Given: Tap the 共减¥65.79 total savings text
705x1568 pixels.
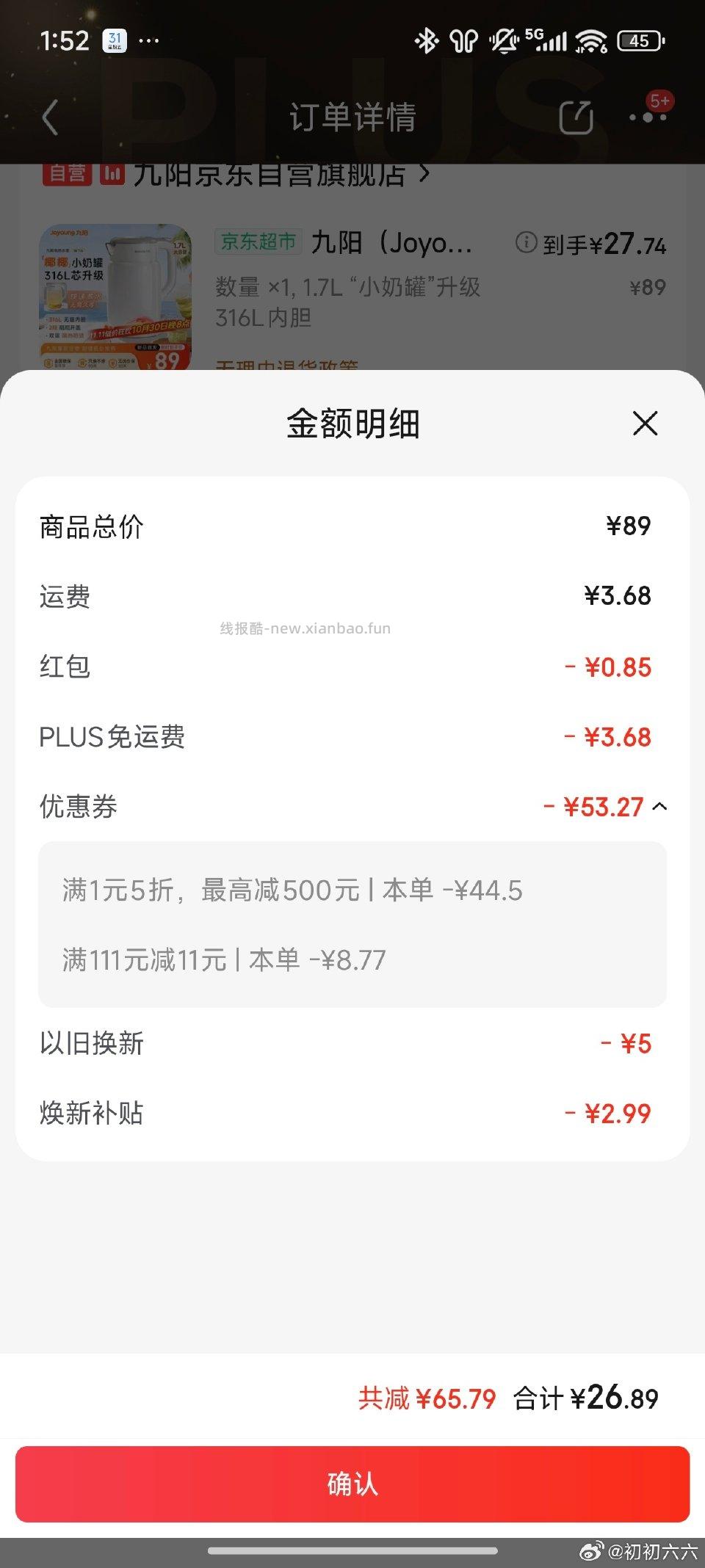Looking at the screenshot, I should tap(427, 1399).
